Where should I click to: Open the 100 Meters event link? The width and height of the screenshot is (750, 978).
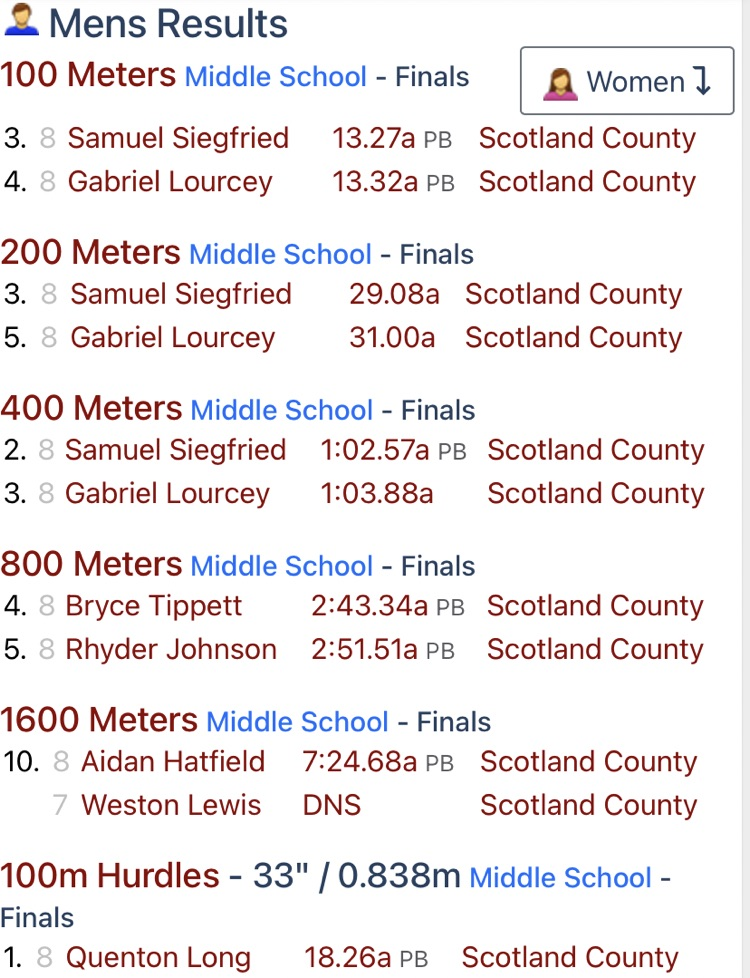[88, 76]
